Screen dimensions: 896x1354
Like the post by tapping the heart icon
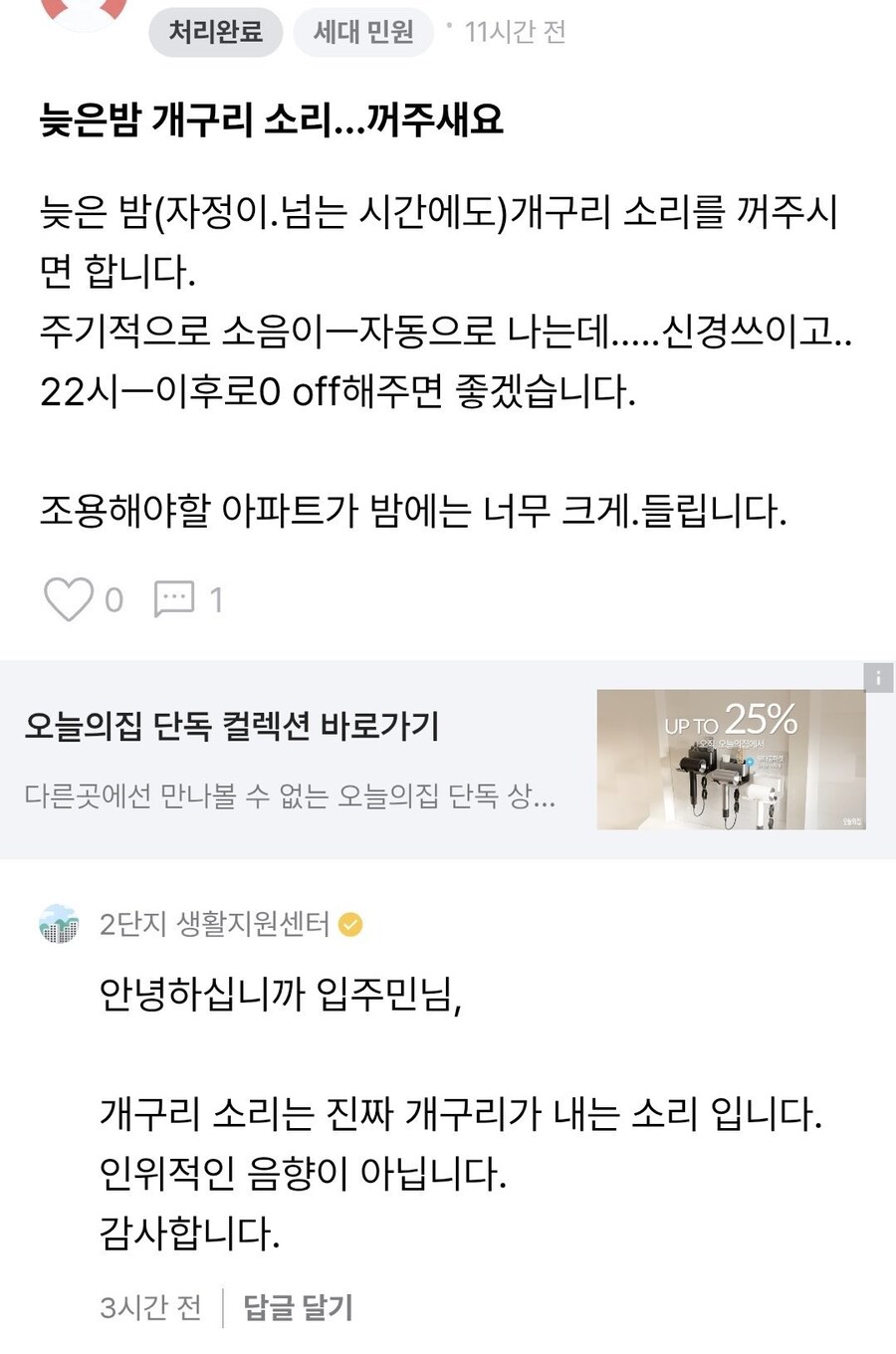68,599
